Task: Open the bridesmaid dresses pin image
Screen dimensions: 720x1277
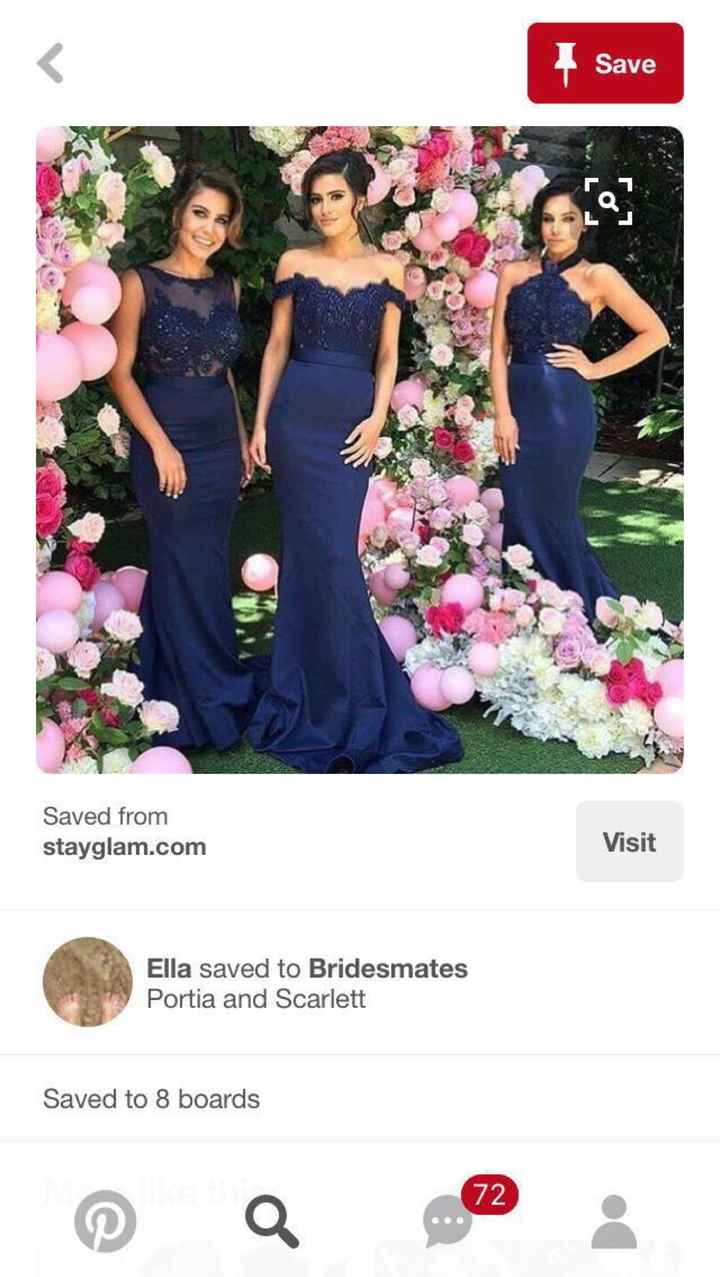Action: coord(360,448)
